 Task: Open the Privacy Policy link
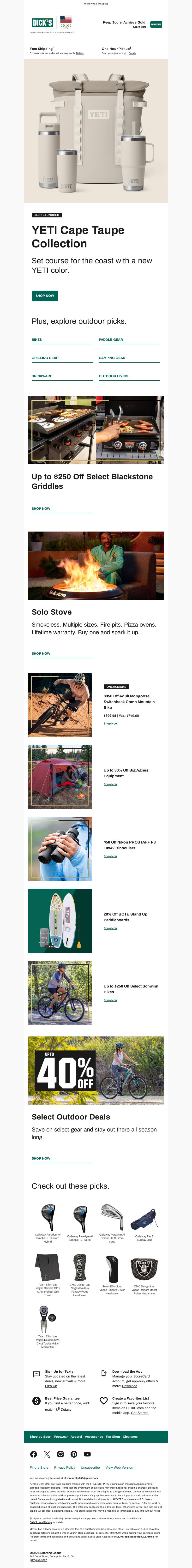pos(65,1467)
